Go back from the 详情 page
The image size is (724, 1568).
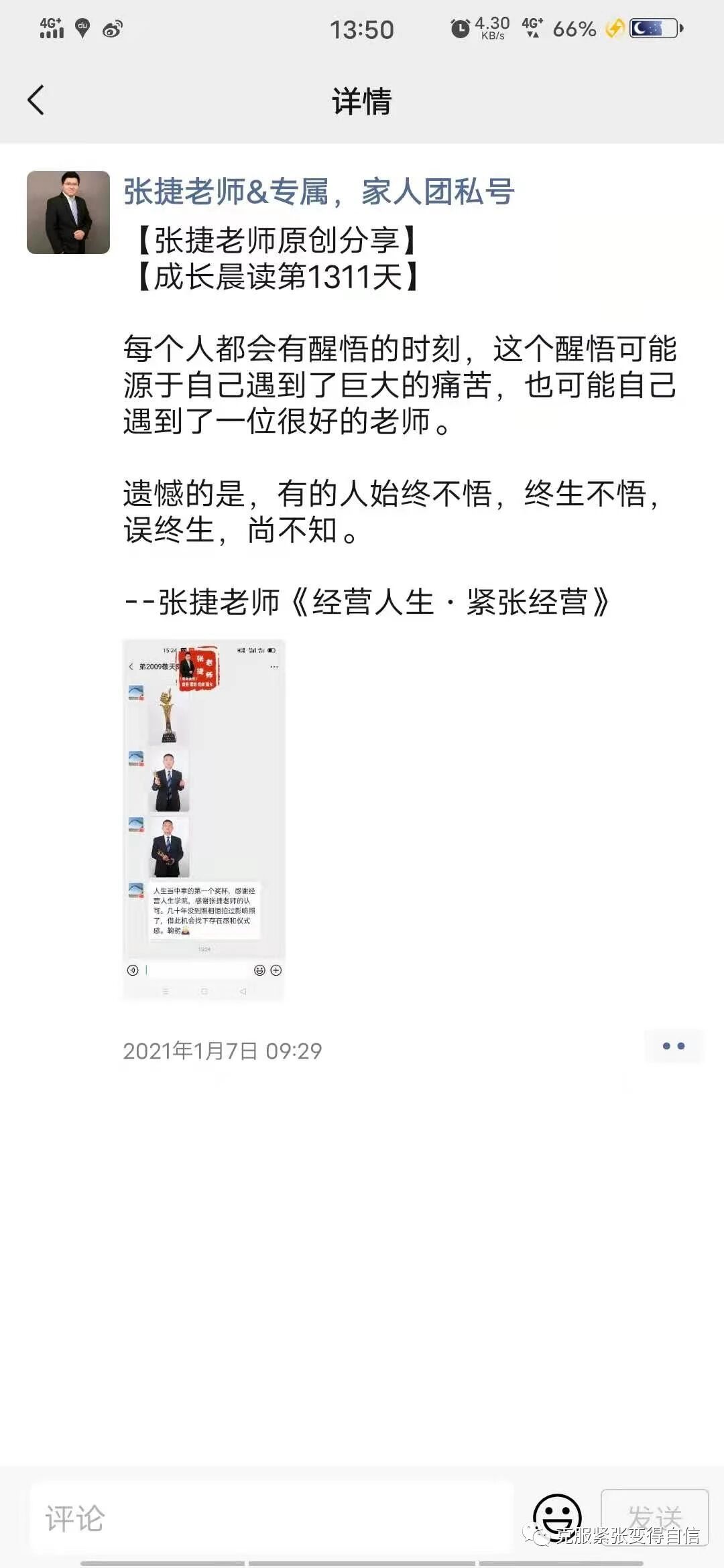pyautogui.click(x=36, y=101)
